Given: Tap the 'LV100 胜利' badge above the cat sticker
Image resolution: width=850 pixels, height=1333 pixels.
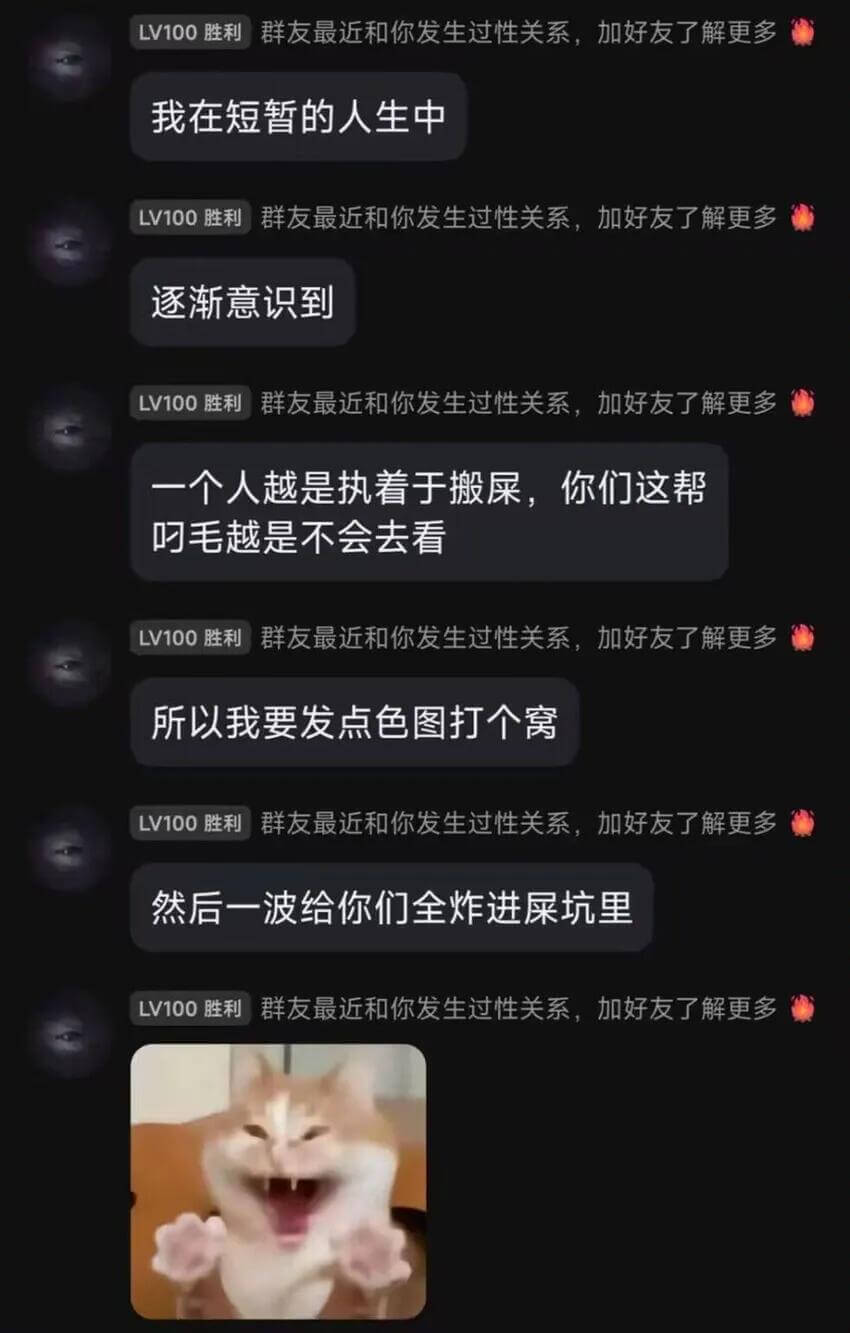Looking at the screenshot, I should coord(189,1009).
